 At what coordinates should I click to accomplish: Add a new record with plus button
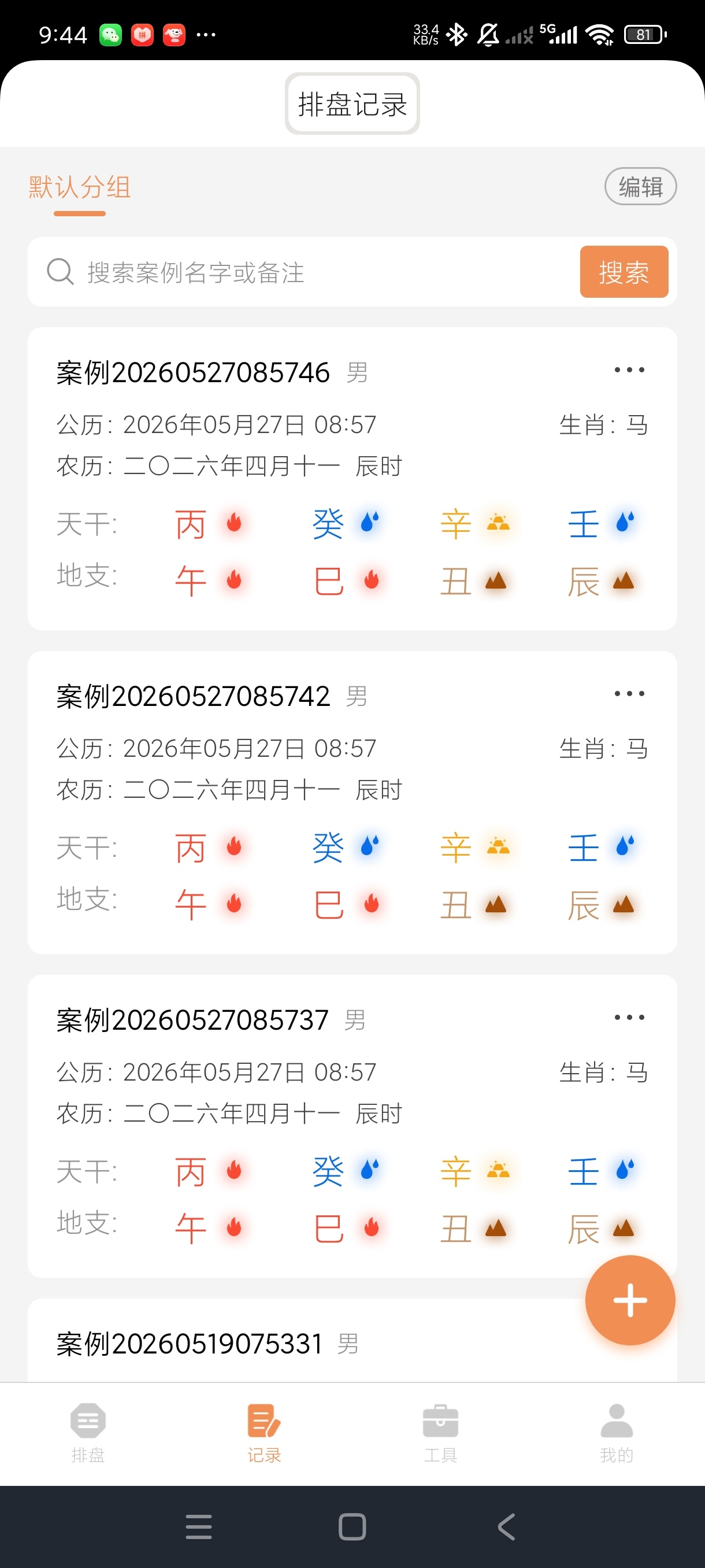[x=629, y=1301]
